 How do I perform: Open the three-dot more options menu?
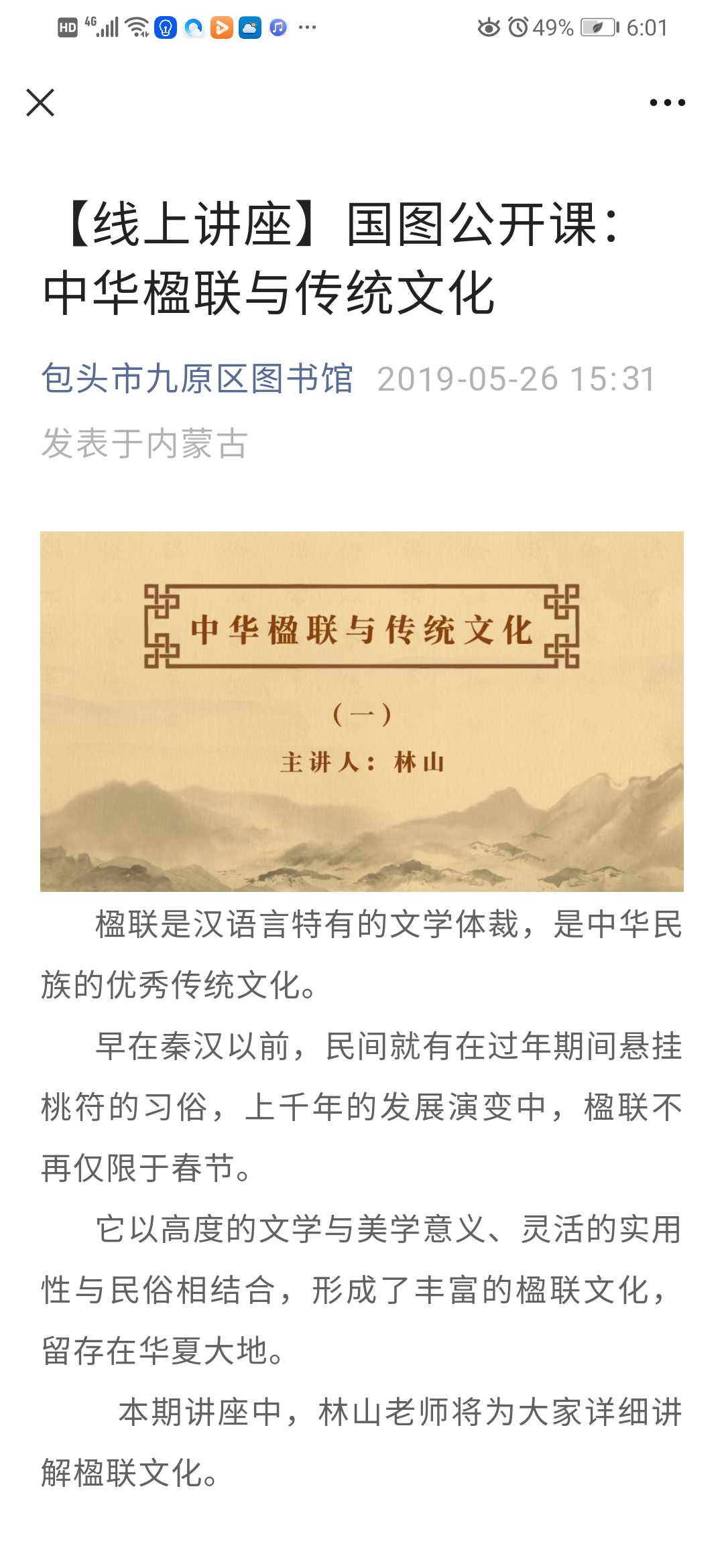(x=667, y=103)
